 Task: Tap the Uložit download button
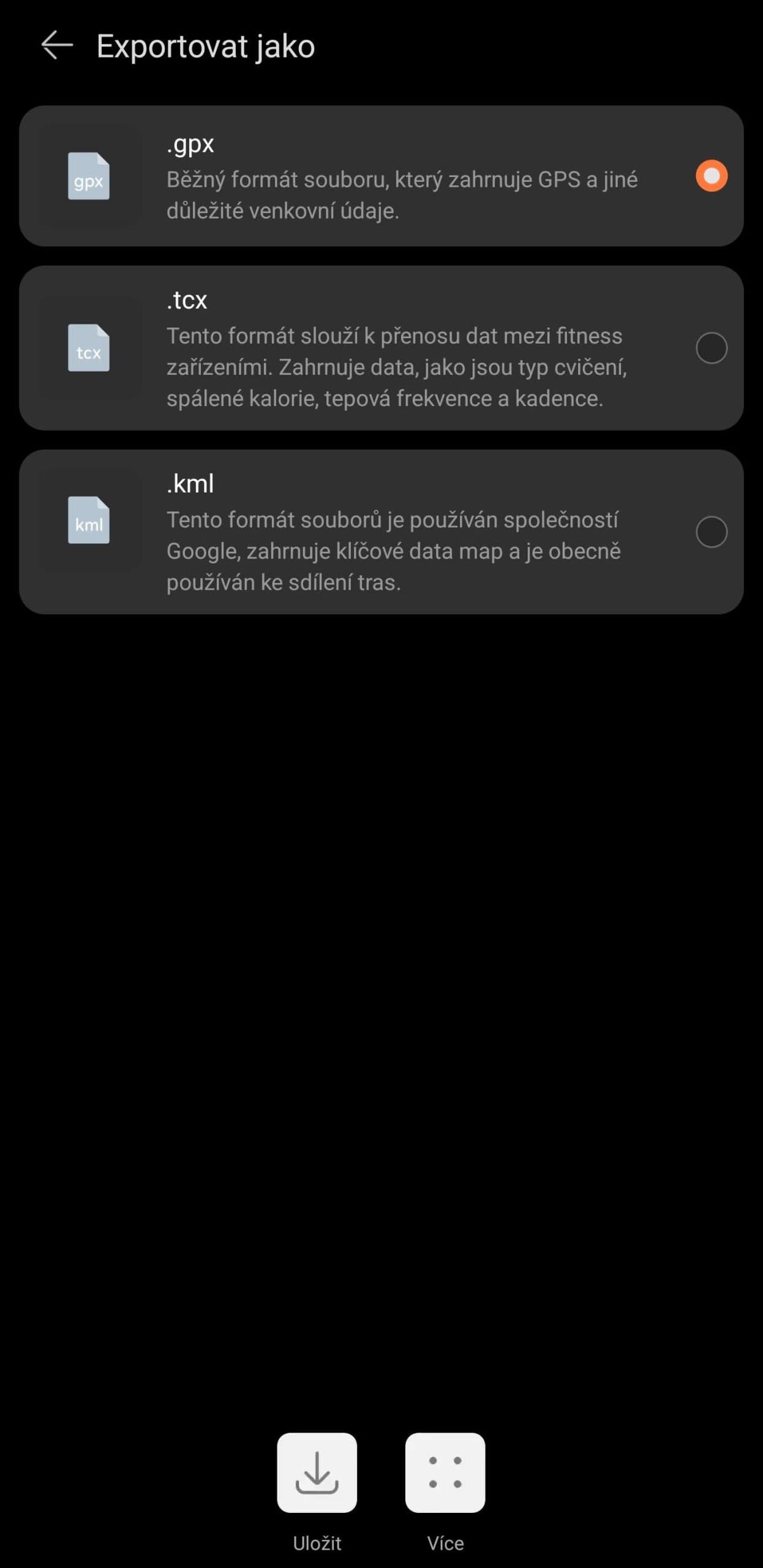pos(317,1472)
